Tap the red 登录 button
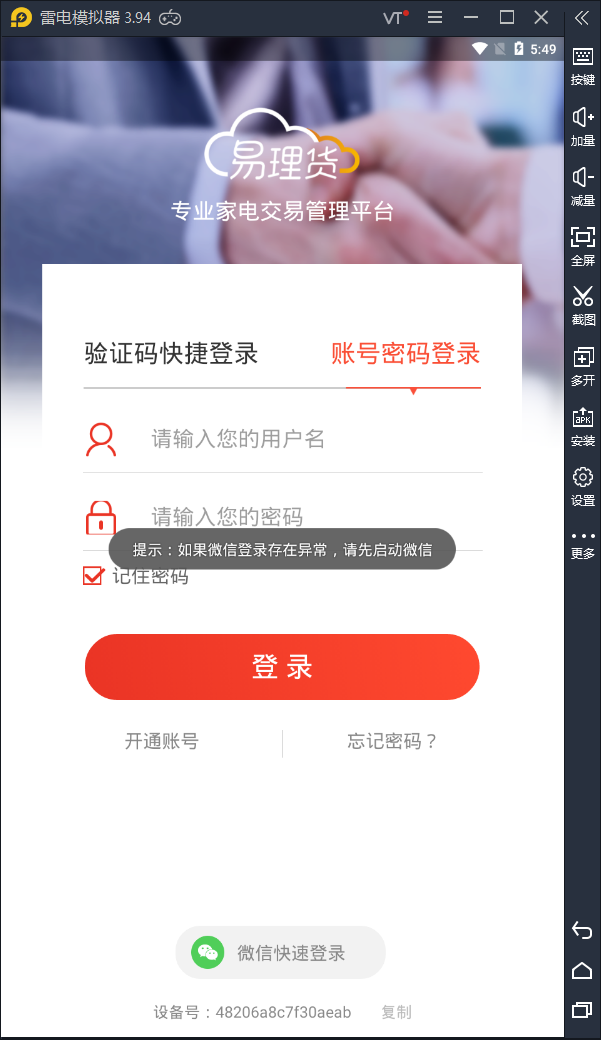The image size is (601, 1040). (282, 667)
